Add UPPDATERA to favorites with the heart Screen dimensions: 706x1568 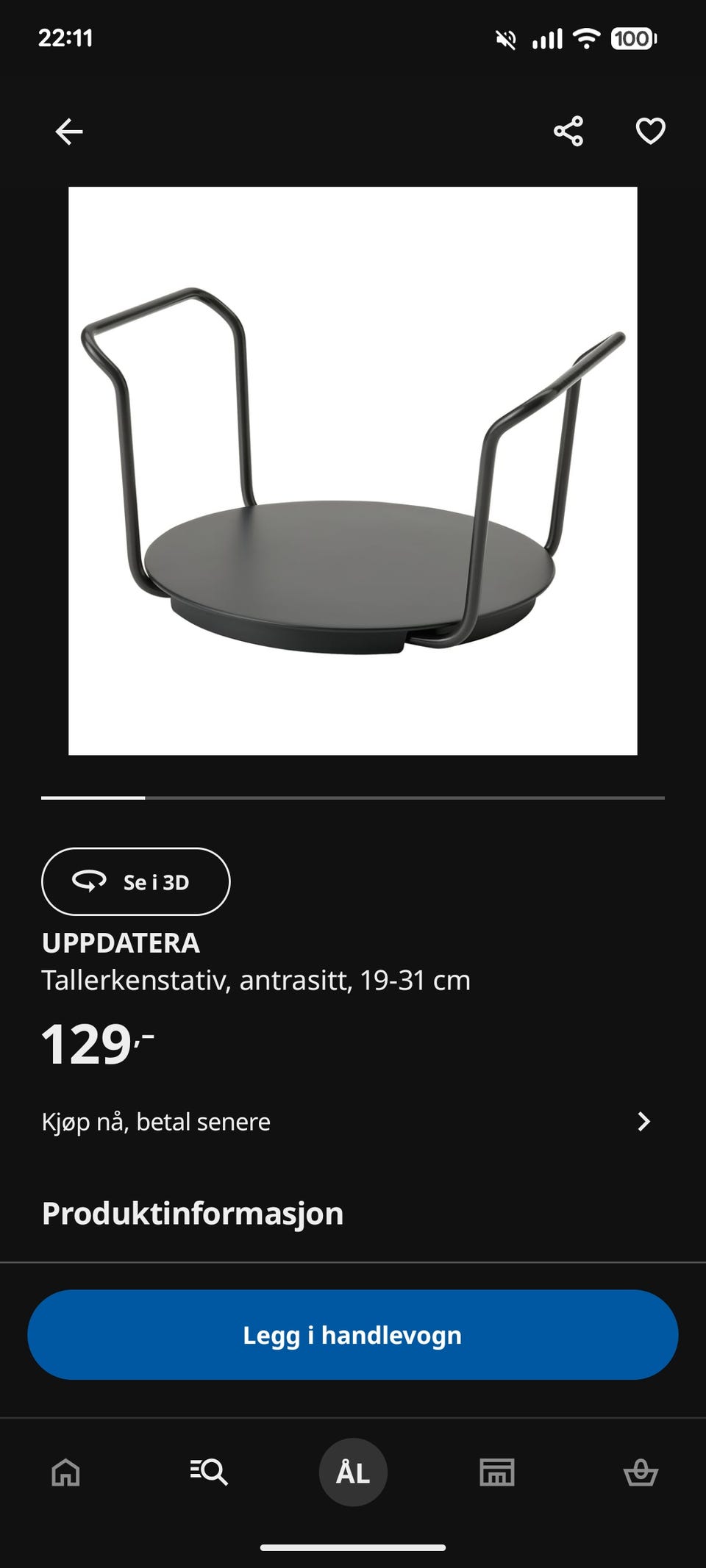650,132
